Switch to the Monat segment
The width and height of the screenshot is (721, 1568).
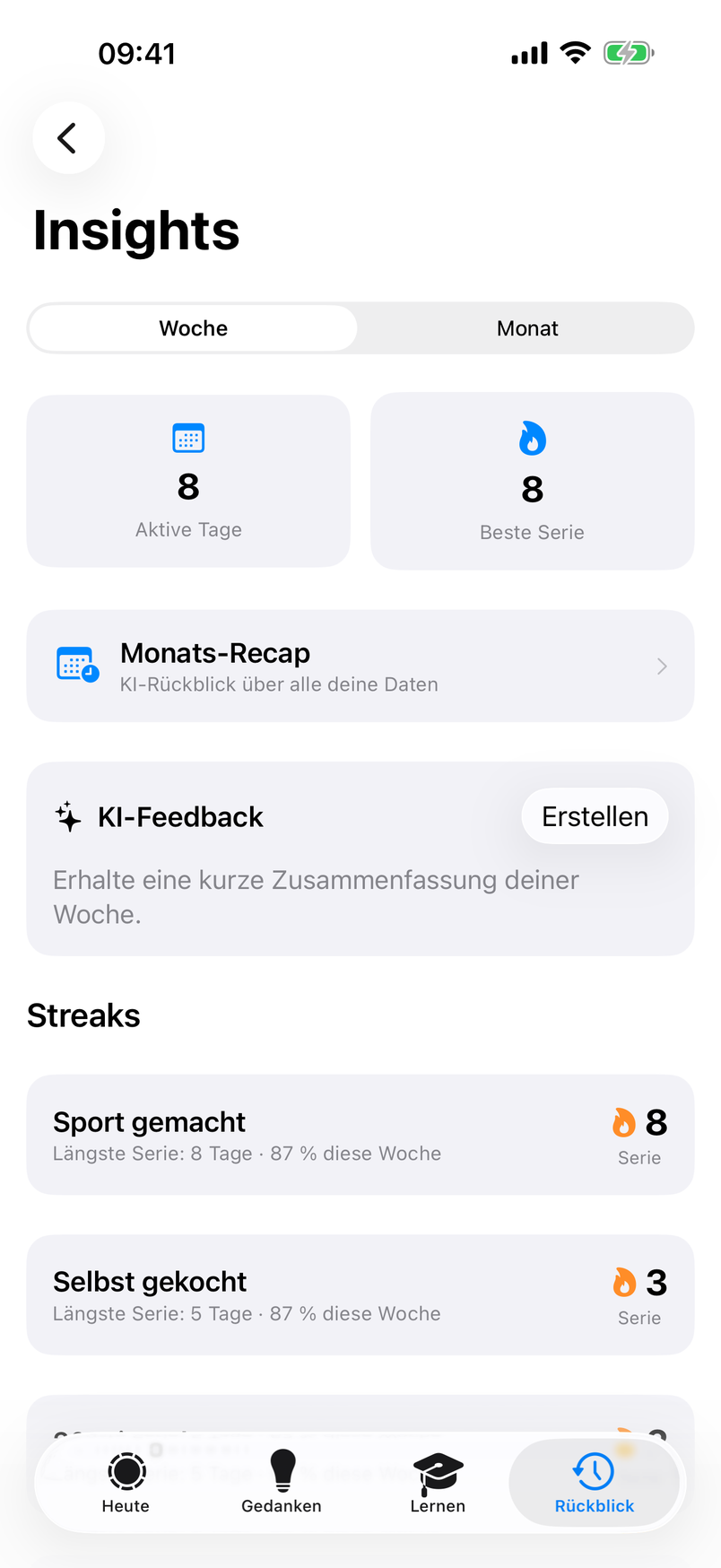click(x=527, y=328)
